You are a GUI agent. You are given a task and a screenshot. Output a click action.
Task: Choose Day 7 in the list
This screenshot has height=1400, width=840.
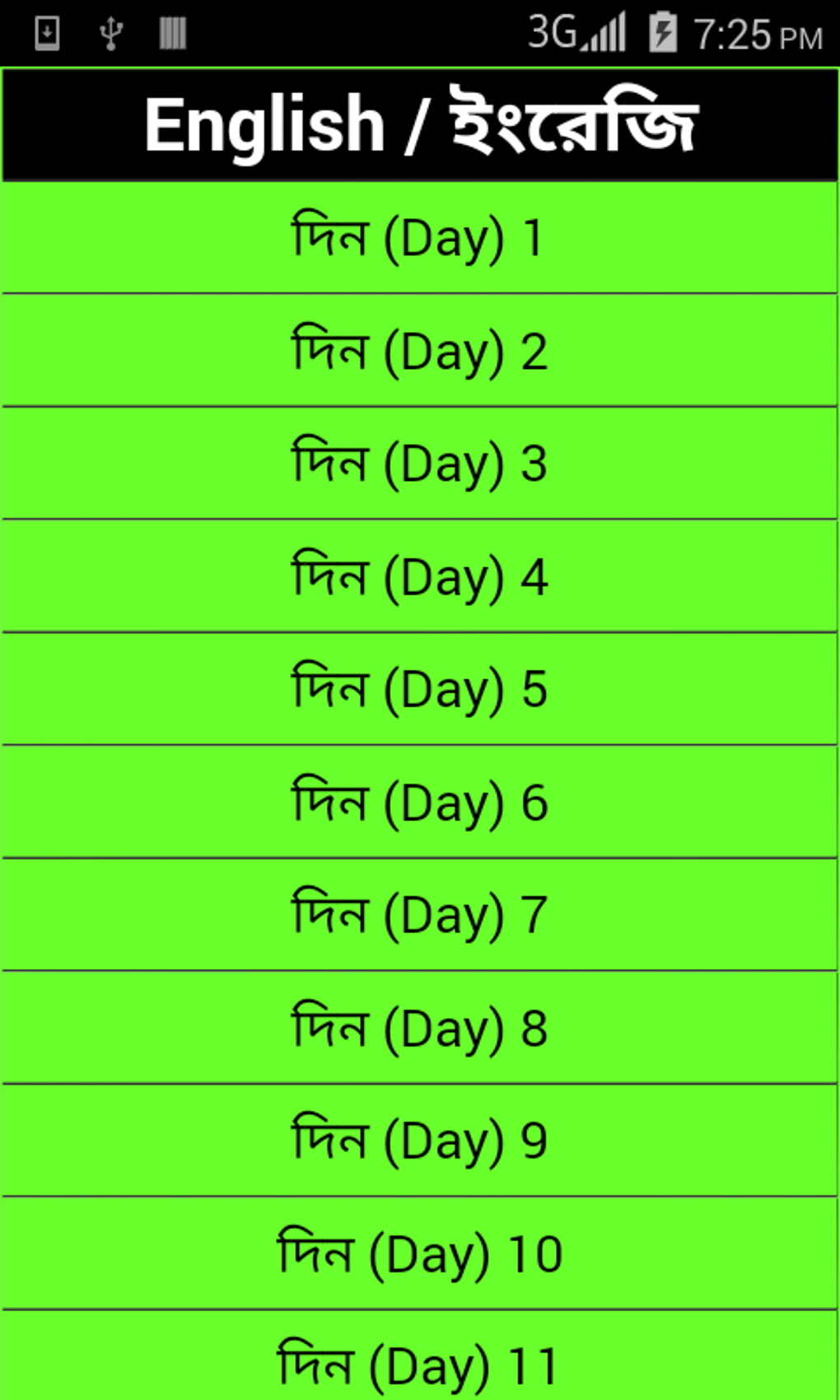point(419,915)
